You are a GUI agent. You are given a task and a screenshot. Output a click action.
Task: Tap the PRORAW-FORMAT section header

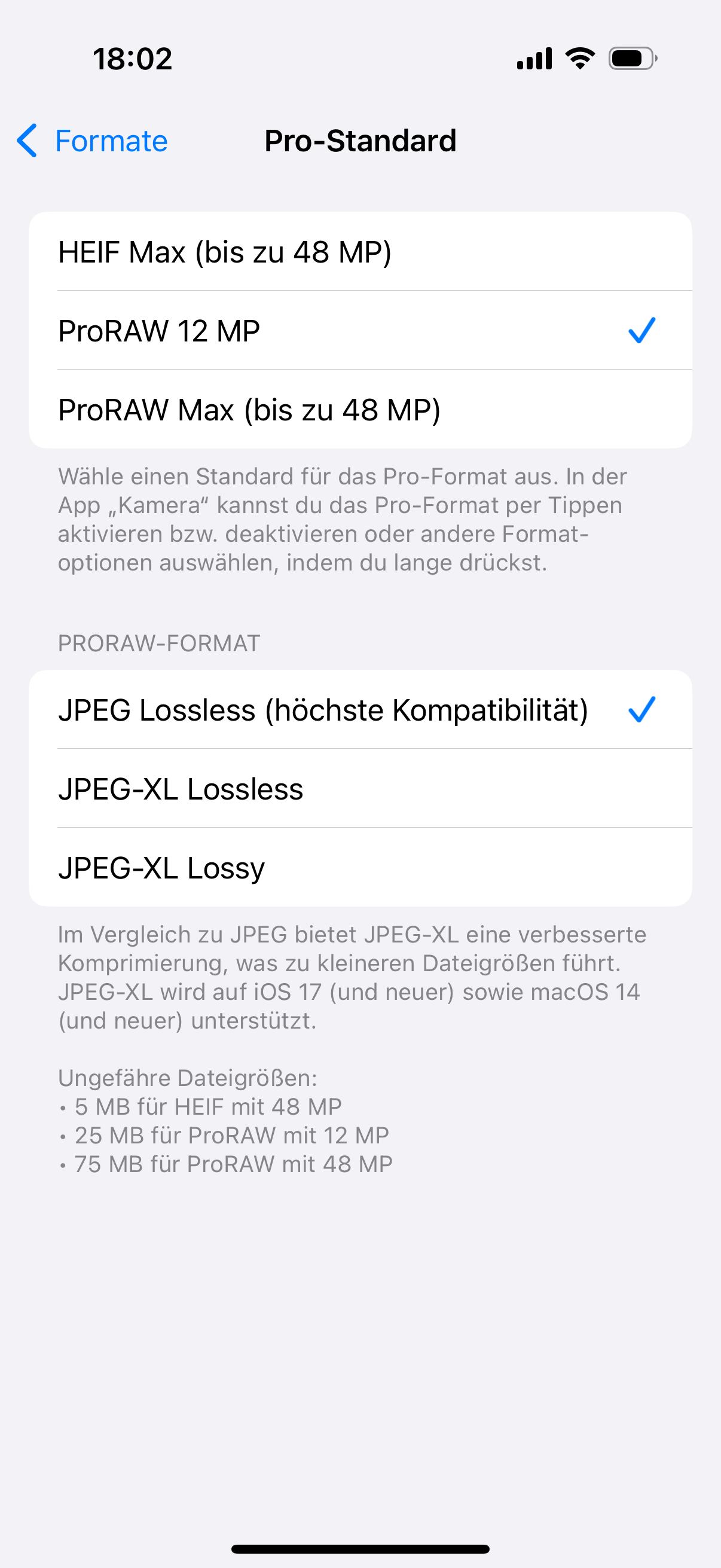click(158, 642)
